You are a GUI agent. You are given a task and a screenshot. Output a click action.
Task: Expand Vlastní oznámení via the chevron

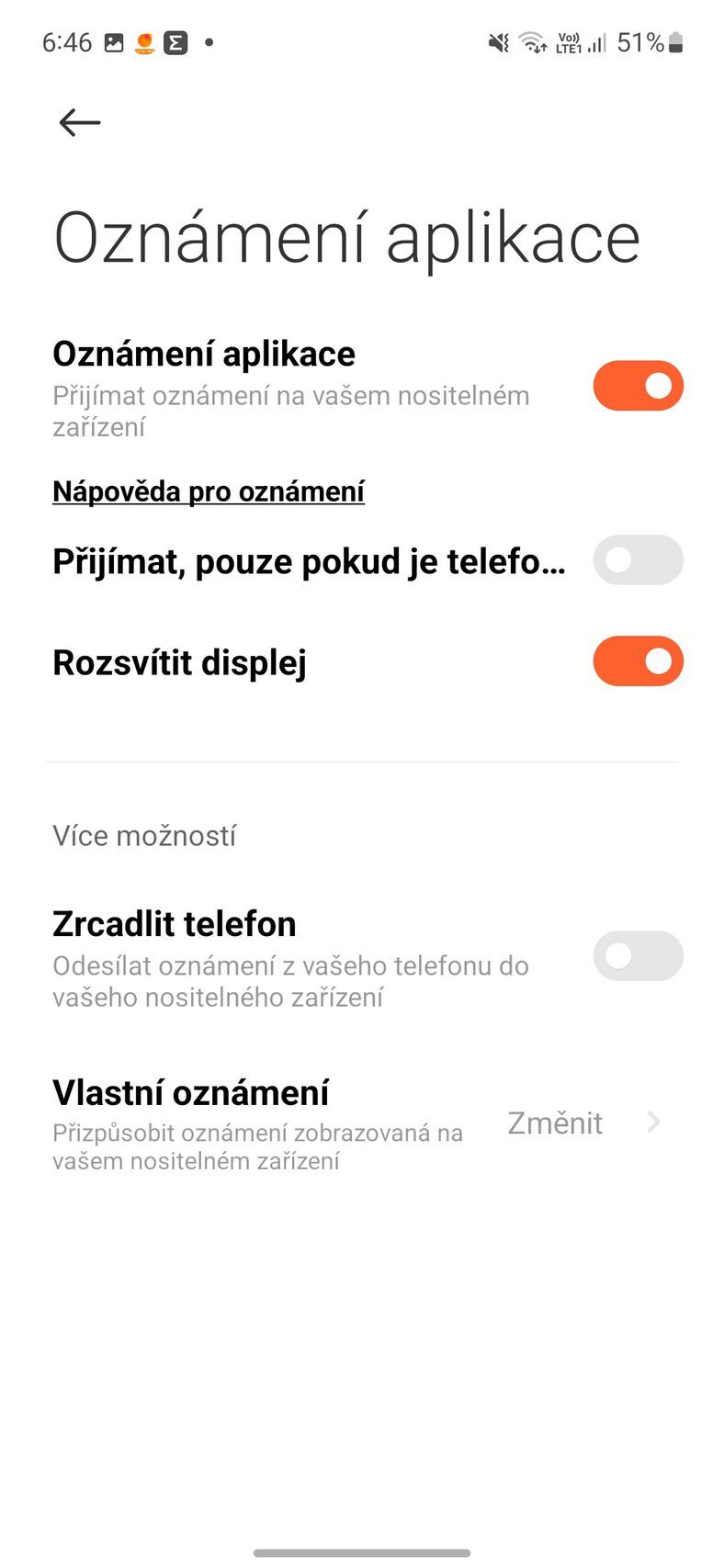[653, 1122]
